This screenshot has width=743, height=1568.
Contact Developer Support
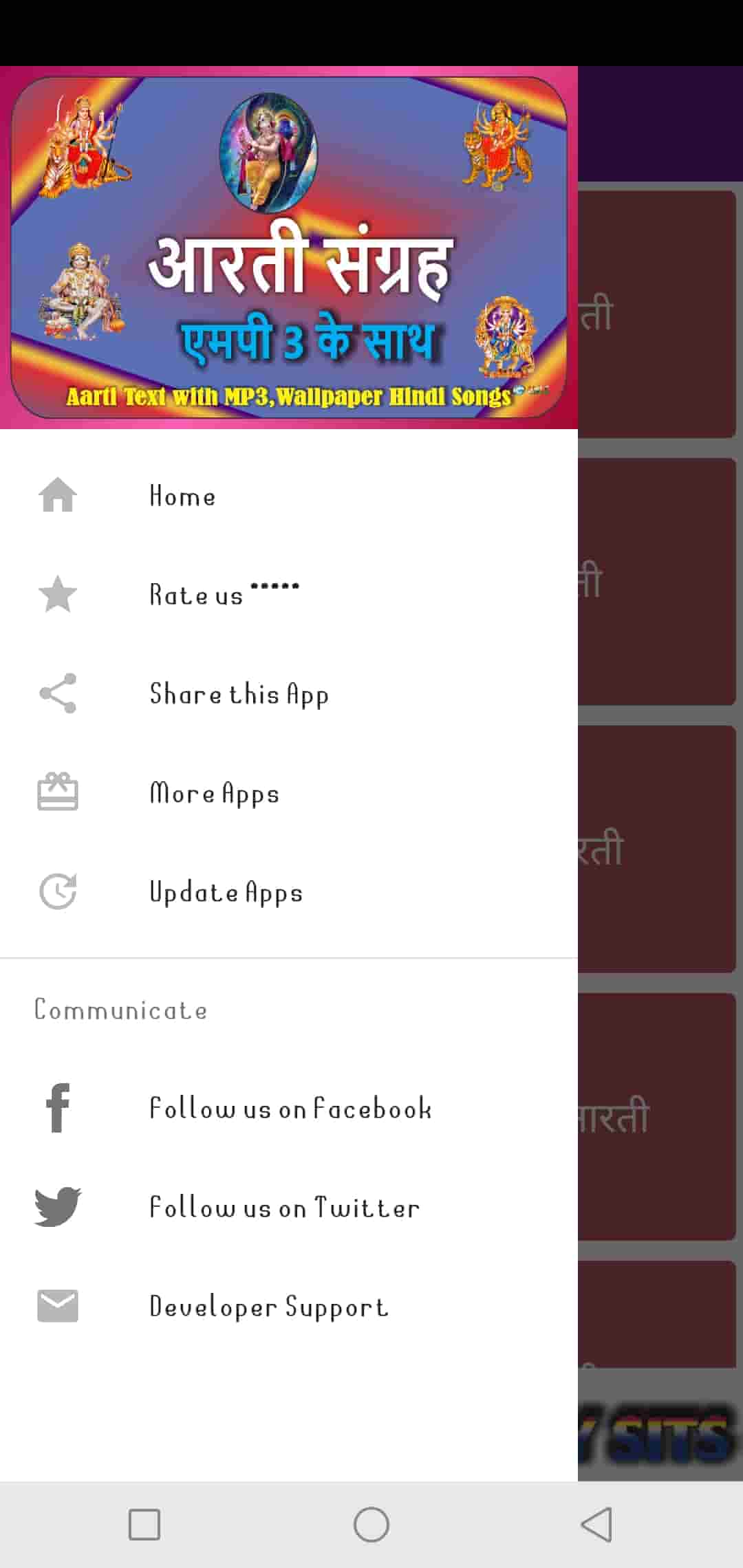click(289, 1307)
